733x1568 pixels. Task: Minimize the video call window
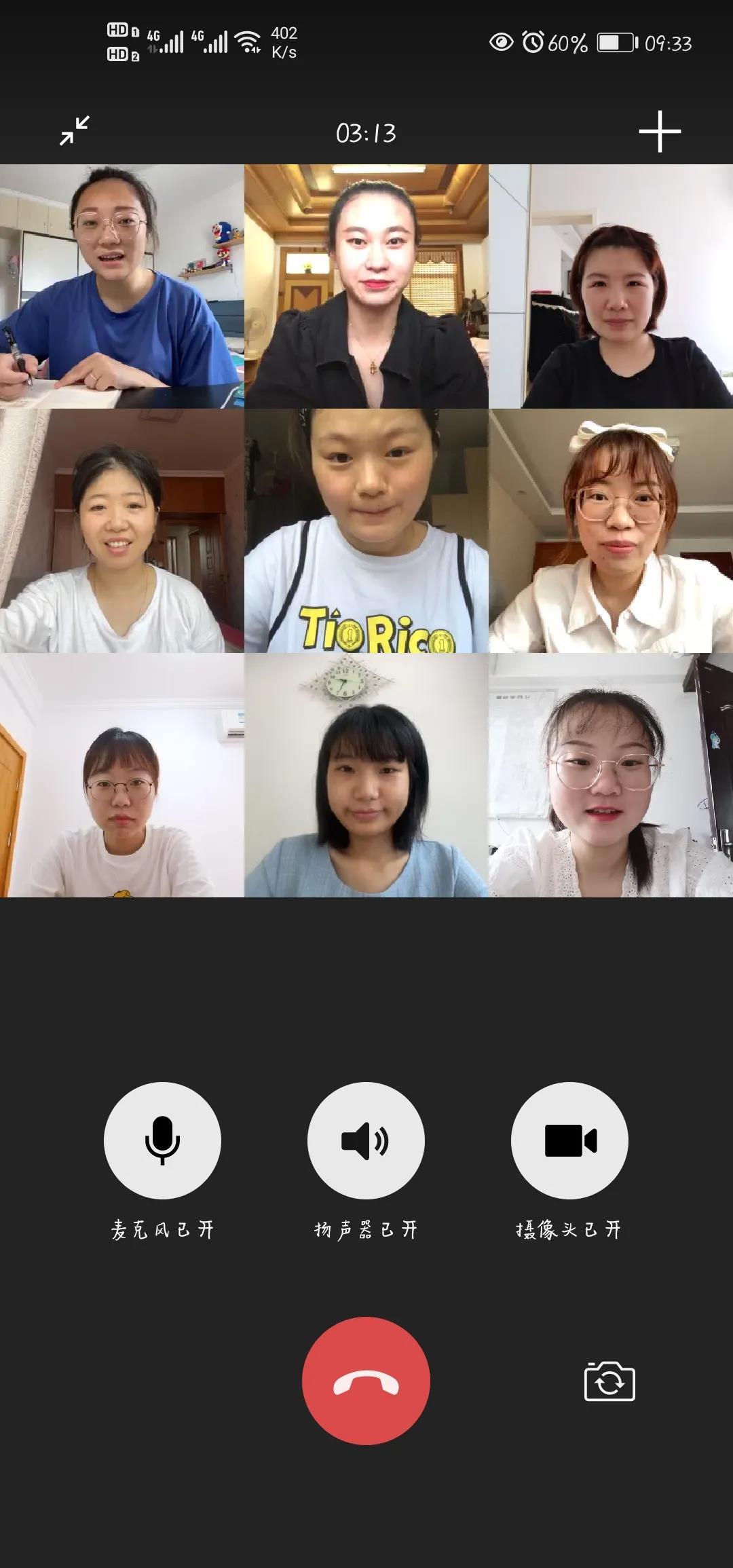click(75, 131)
